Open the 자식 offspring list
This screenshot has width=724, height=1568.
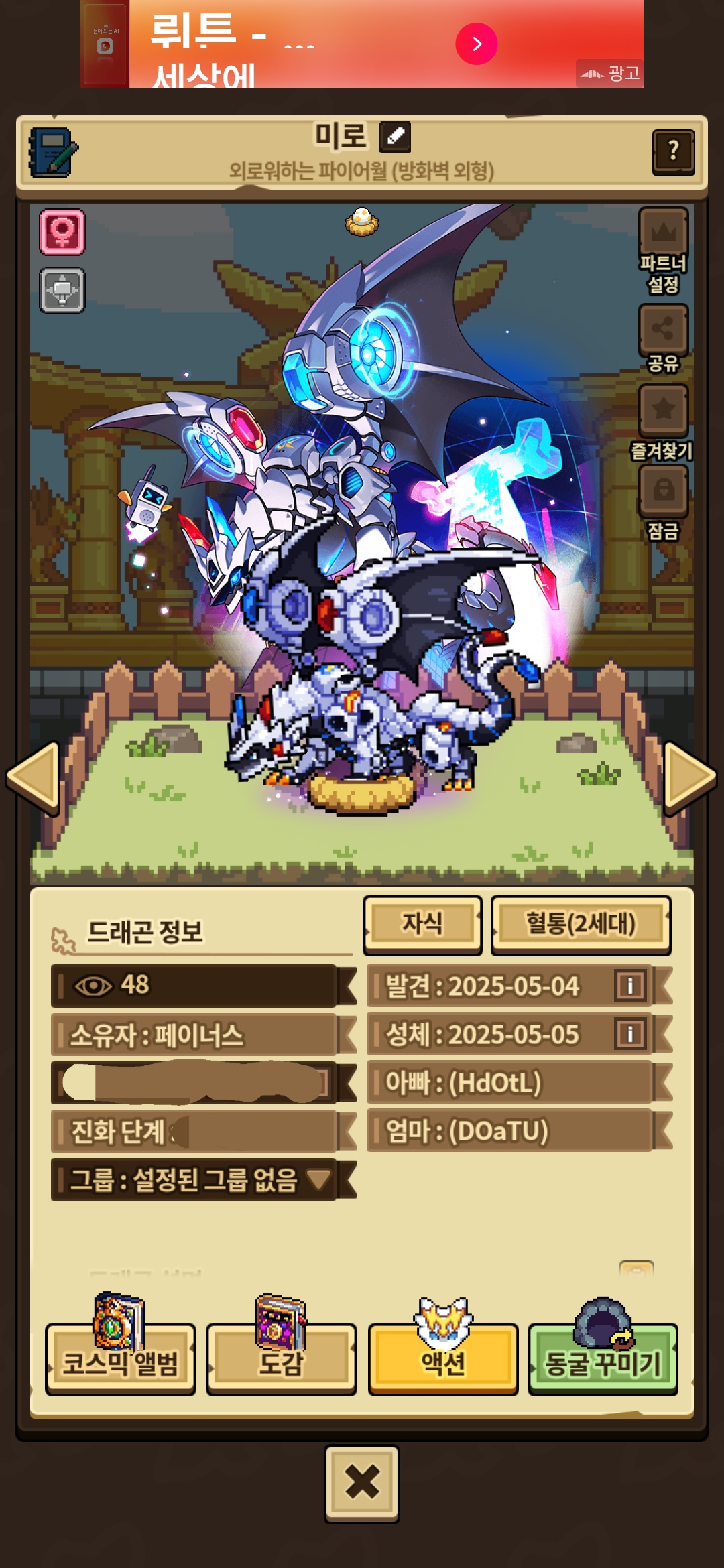click(x=422, y=924)
